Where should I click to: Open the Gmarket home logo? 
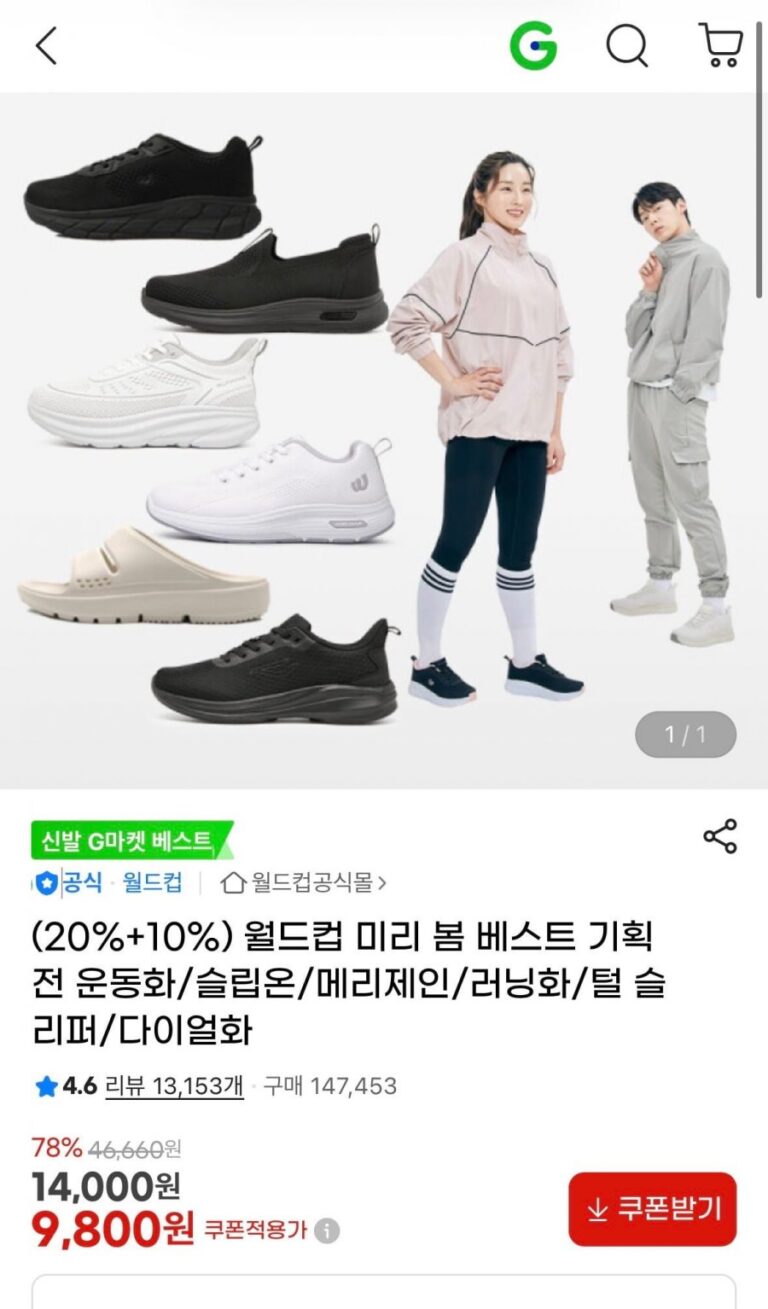(533, 46)
